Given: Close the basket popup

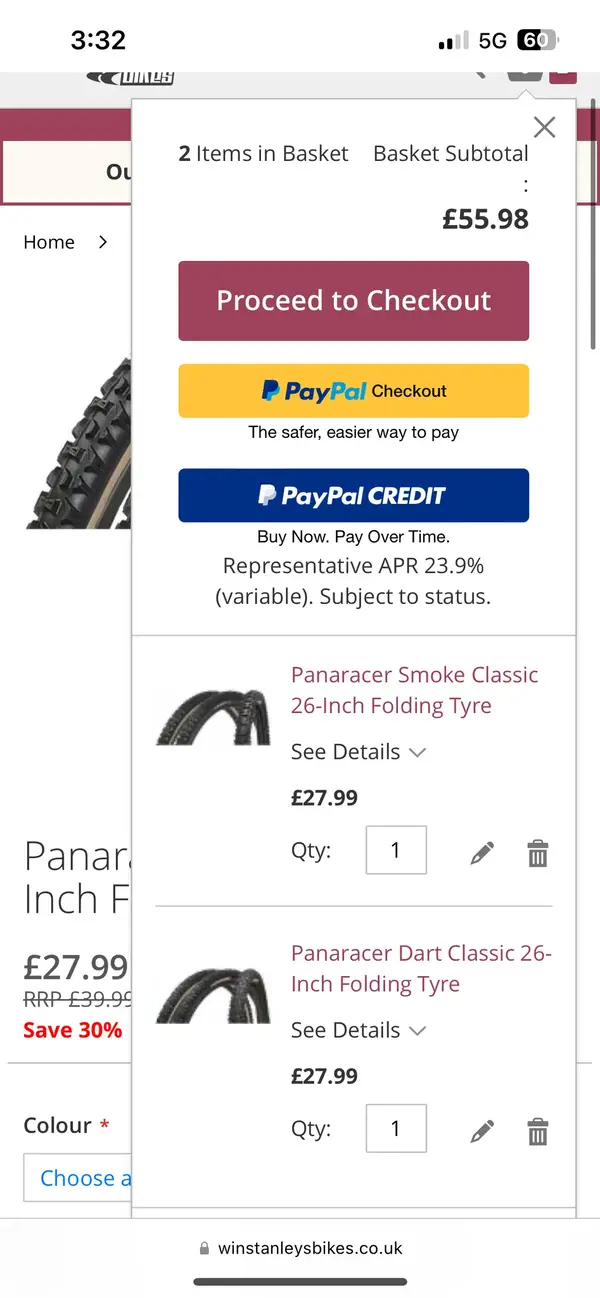Looking at the screenshot, I should point(544,127).
